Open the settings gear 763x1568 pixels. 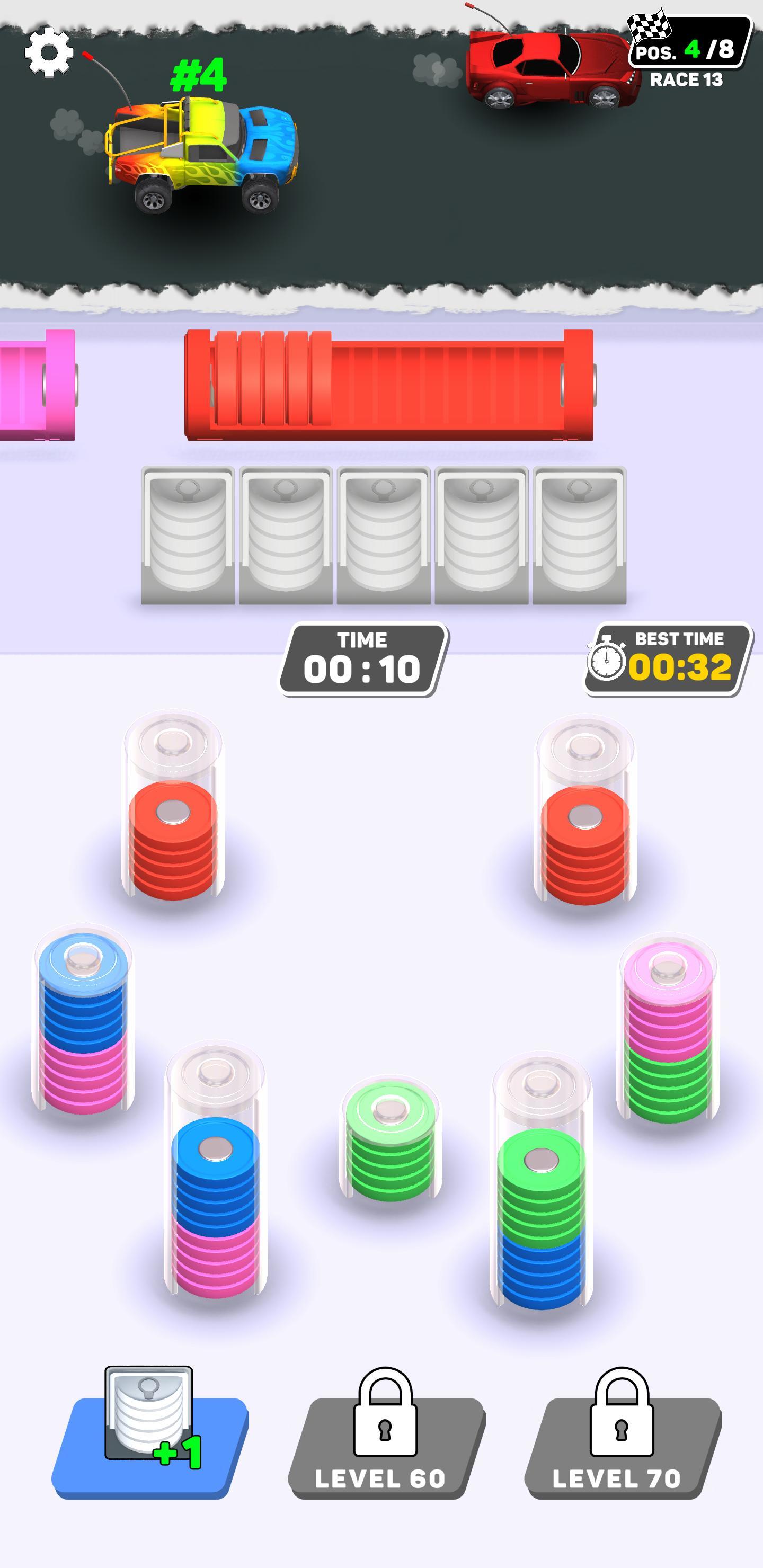49,52
